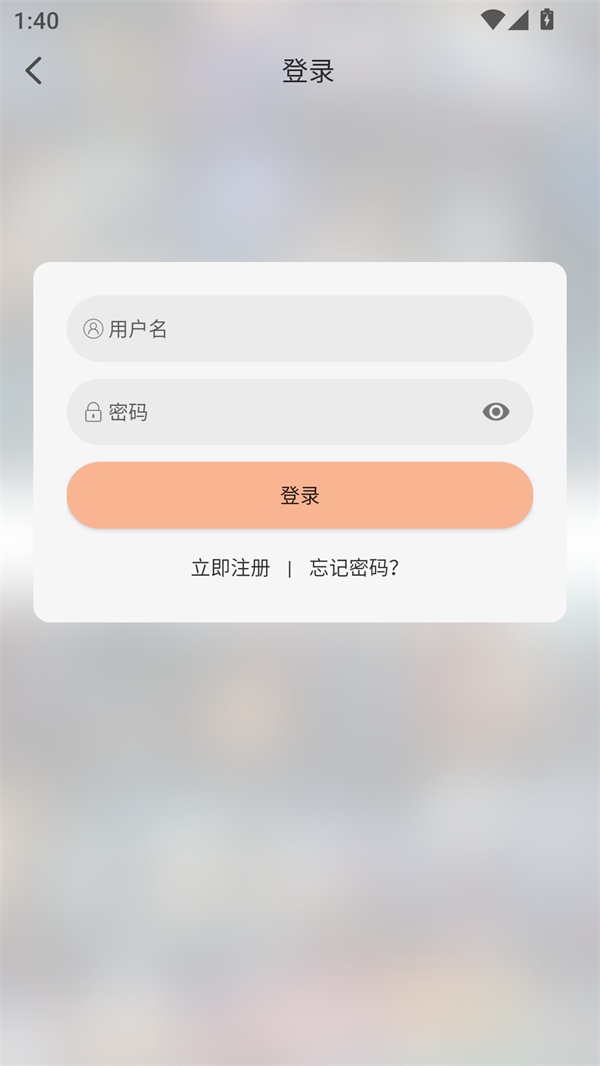Viewport: 600px width, 1066px height.
Task: Open the 立即注册 sign-up link
Action: [231, 568]
